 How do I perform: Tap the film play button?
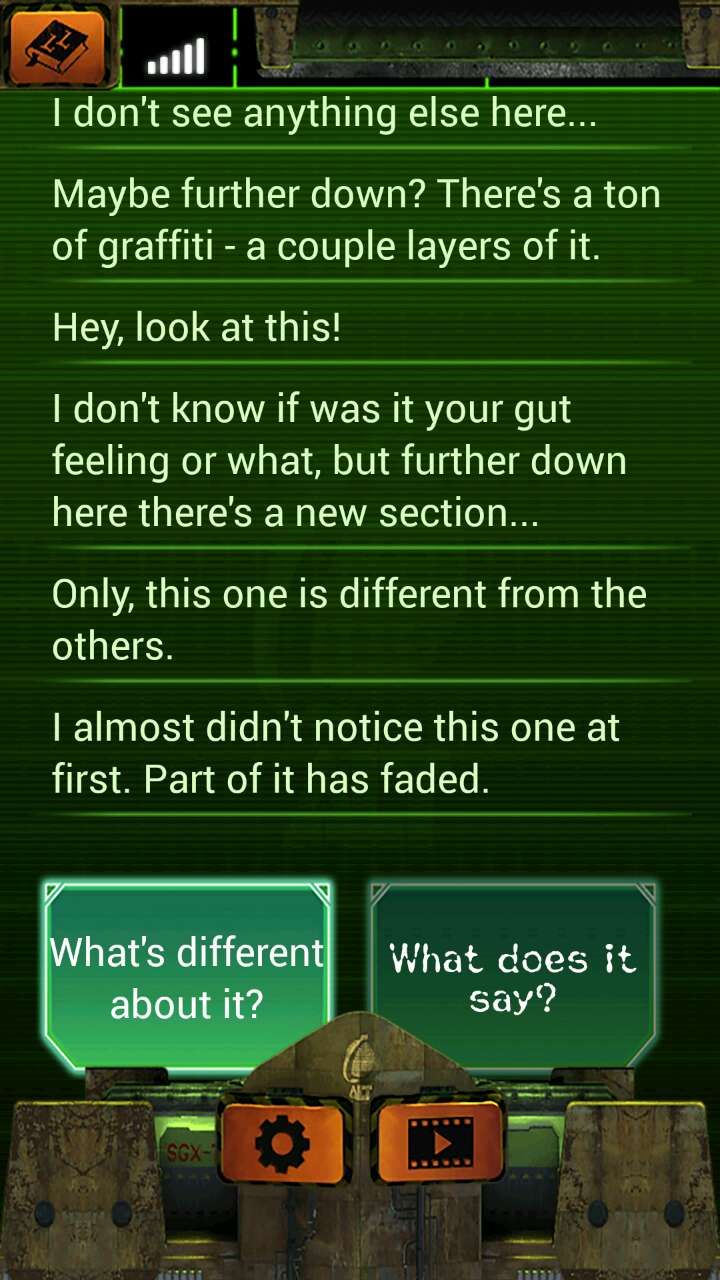[440, 1142]
